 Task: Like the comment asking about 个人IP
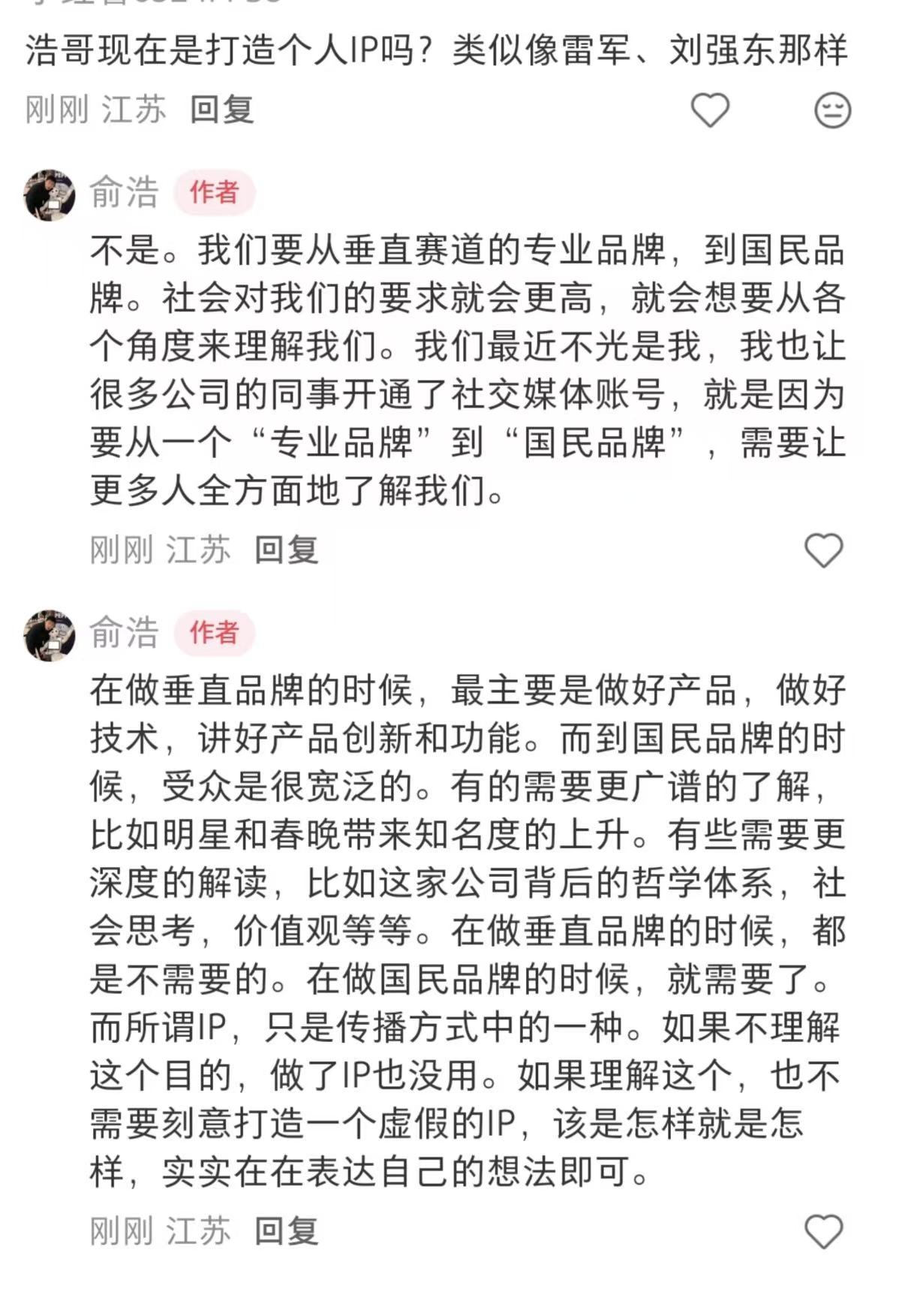[x=709, y=110]
